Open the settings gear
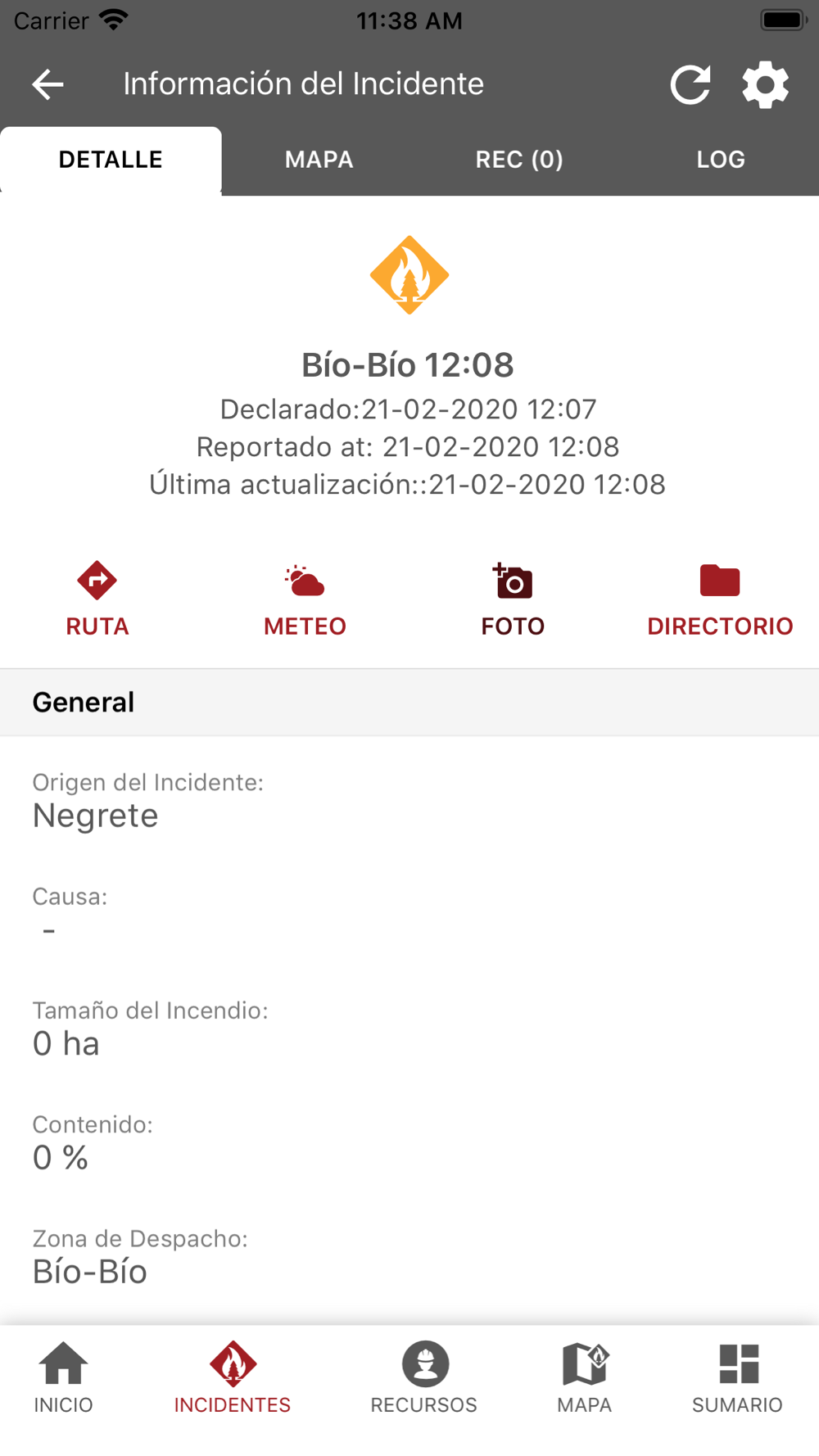Screen dimensions: 819x1456 [x=765, y=84]
